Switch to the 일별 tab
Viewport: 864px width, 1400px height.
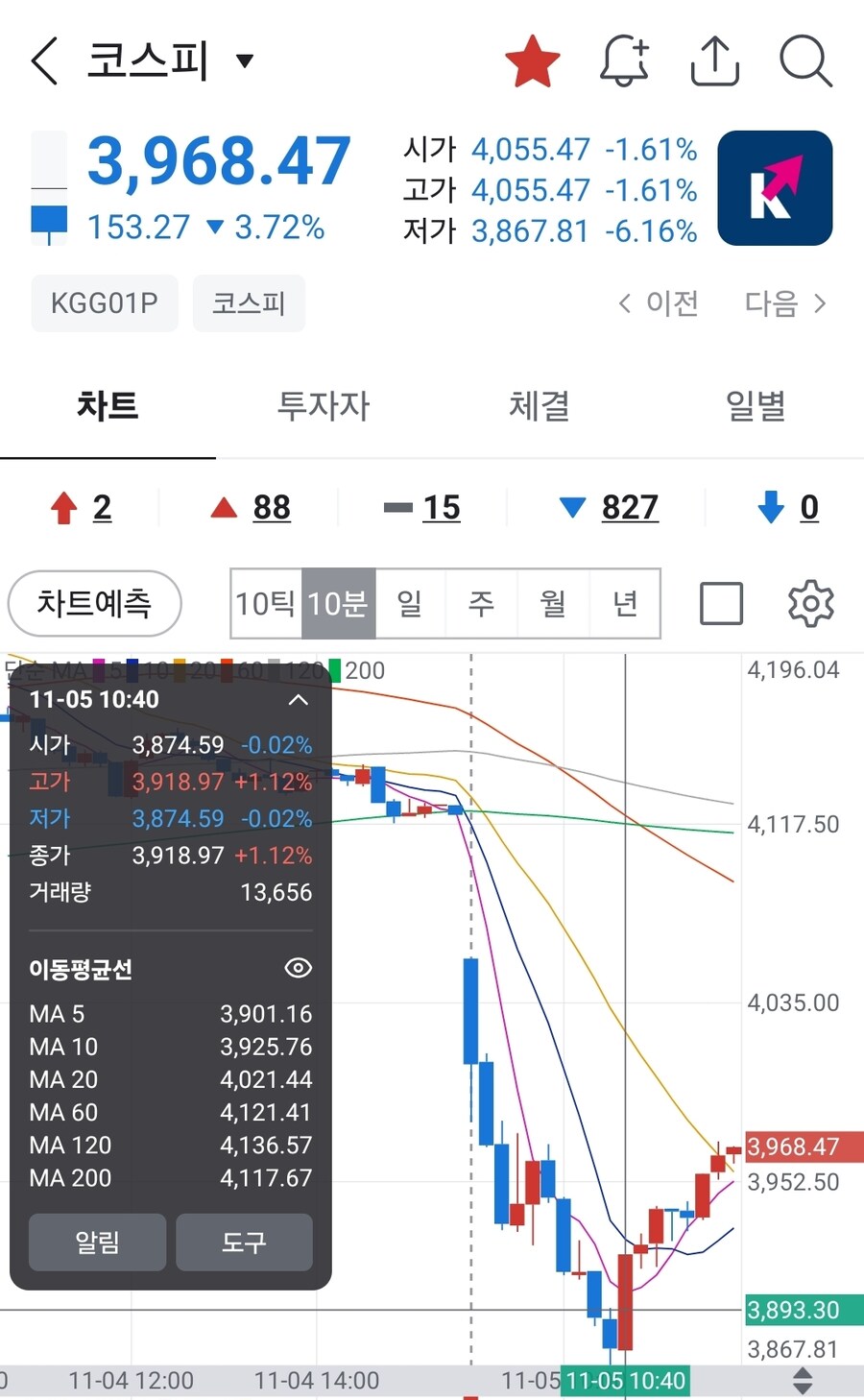click(755, 406)
